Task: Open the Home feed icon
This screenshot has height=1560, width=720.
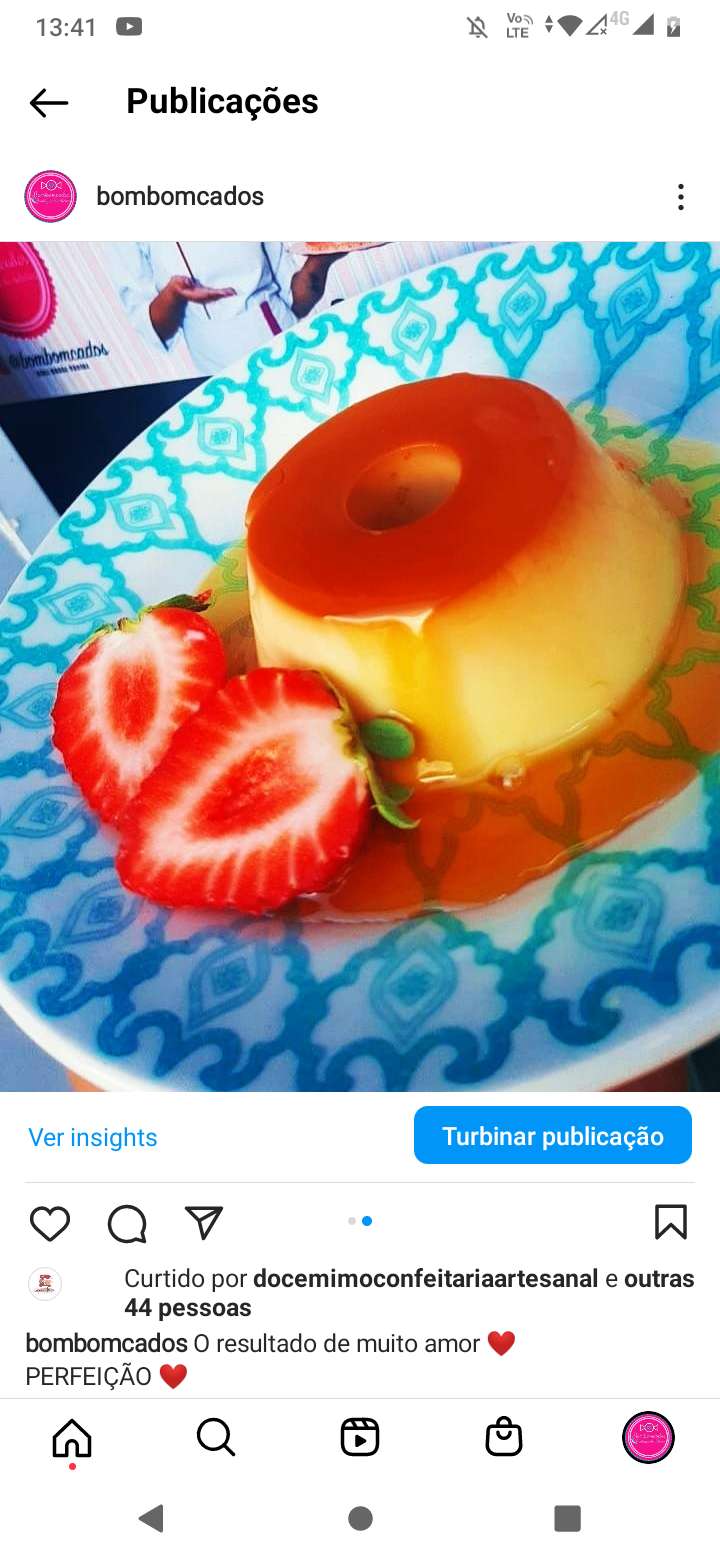Action: pyautogui.click(x=69, y=1437)
